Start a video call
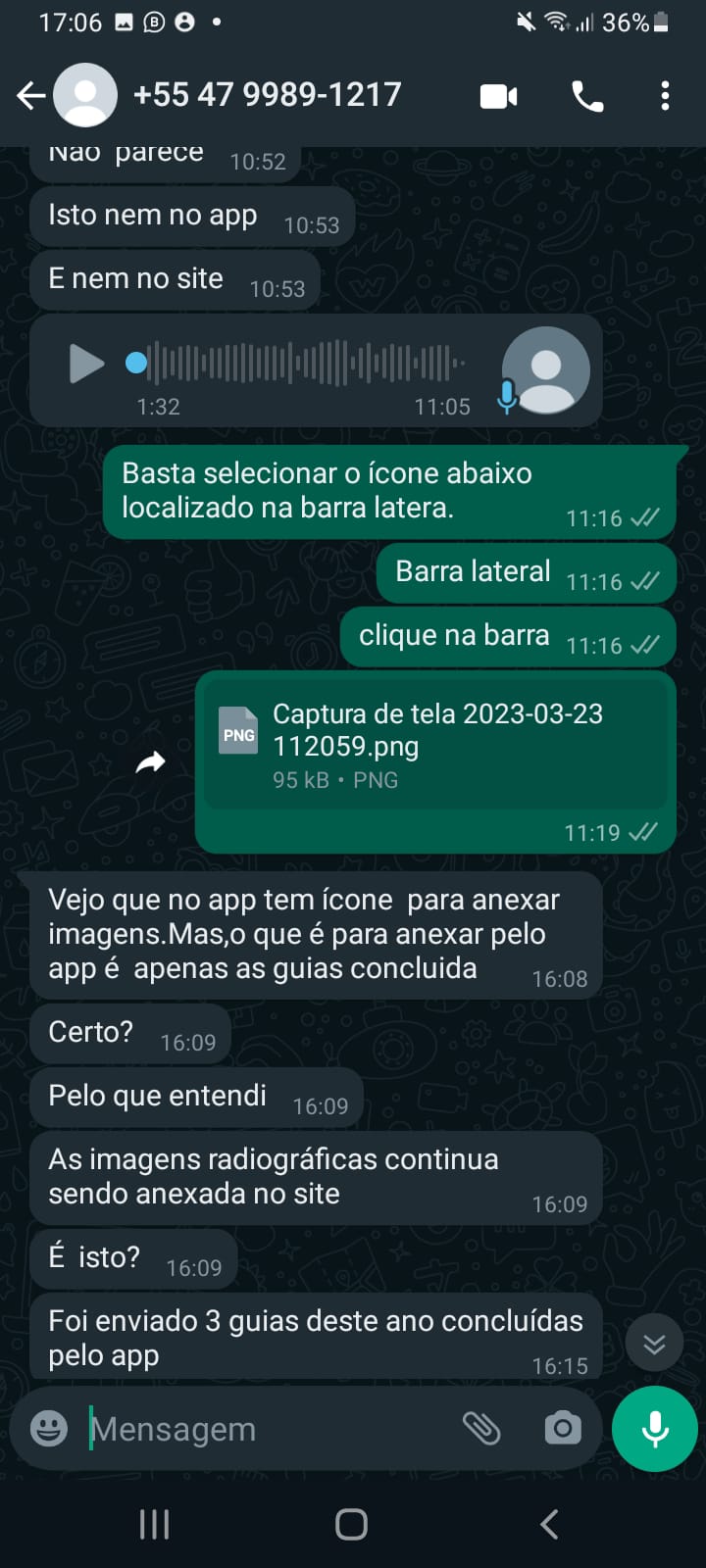The image size is (706, 1568). click(x=498, y=96)
